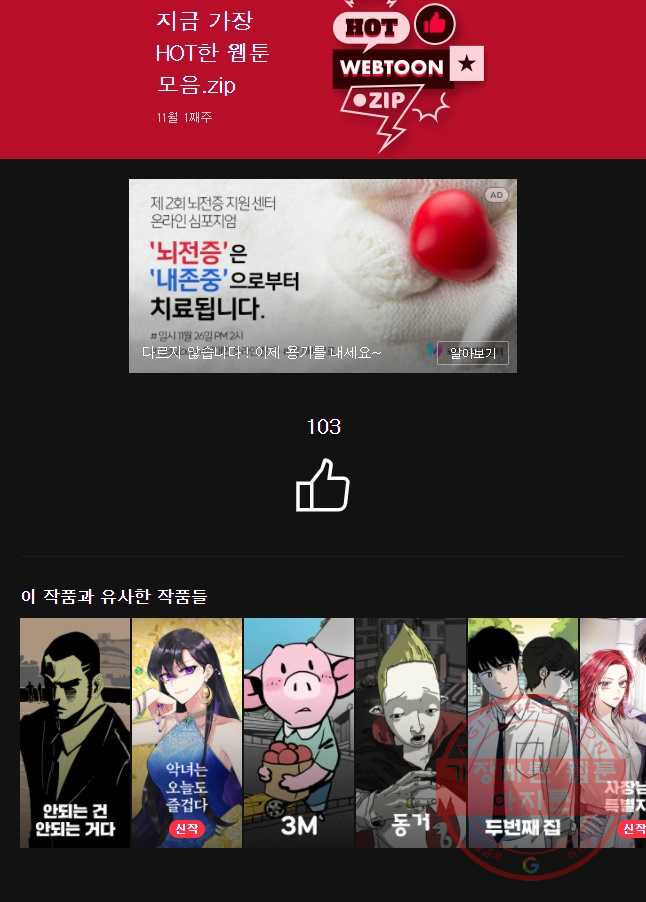Viewport: 646px width, 902px height.
Task: Open the webtoon 악녀는 오늘도 즐겁다
Action: click(187, 732)
